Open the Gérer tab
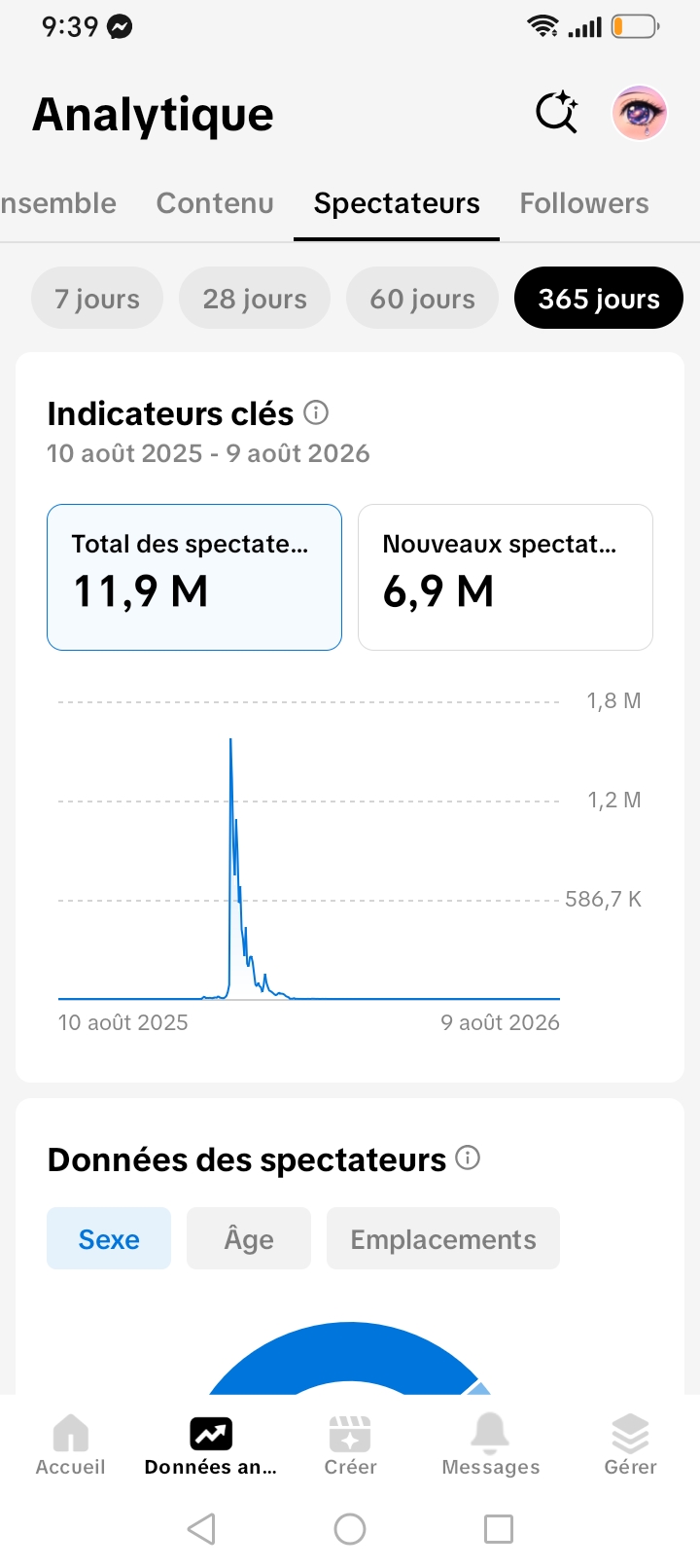The width and height of the screenshot is (700, 1568). point(630,1445)
